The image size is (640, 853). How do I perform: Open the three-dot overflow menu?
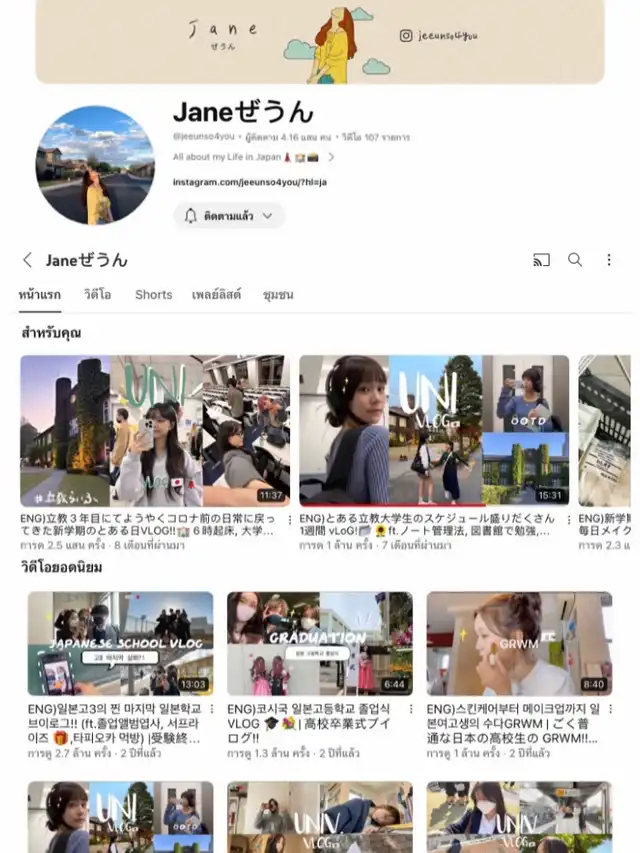[608, 260]
